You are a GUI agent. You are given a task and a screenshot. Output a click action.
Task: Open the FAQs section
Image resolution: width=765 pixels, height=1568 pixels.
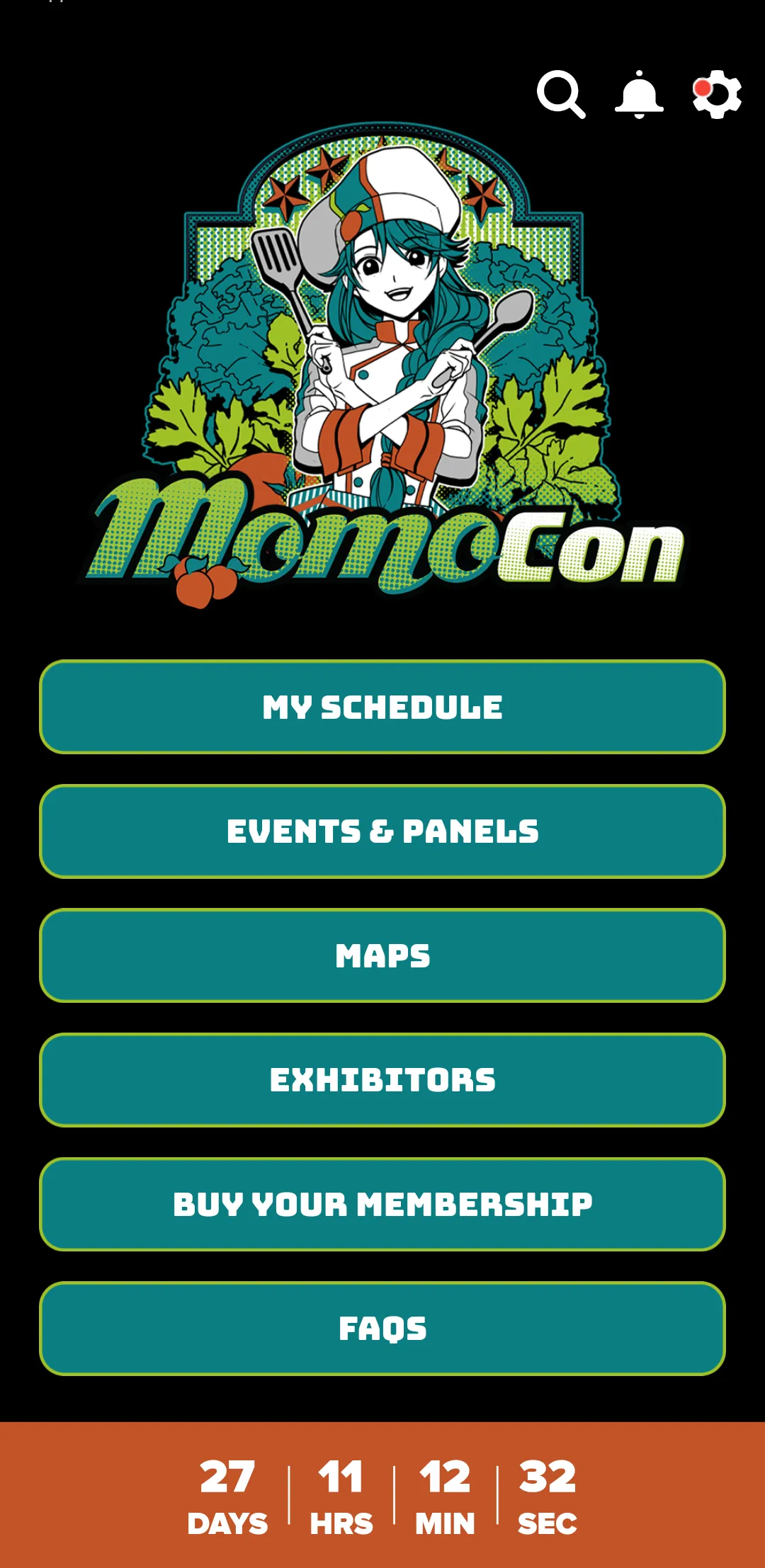(382, 1329)
